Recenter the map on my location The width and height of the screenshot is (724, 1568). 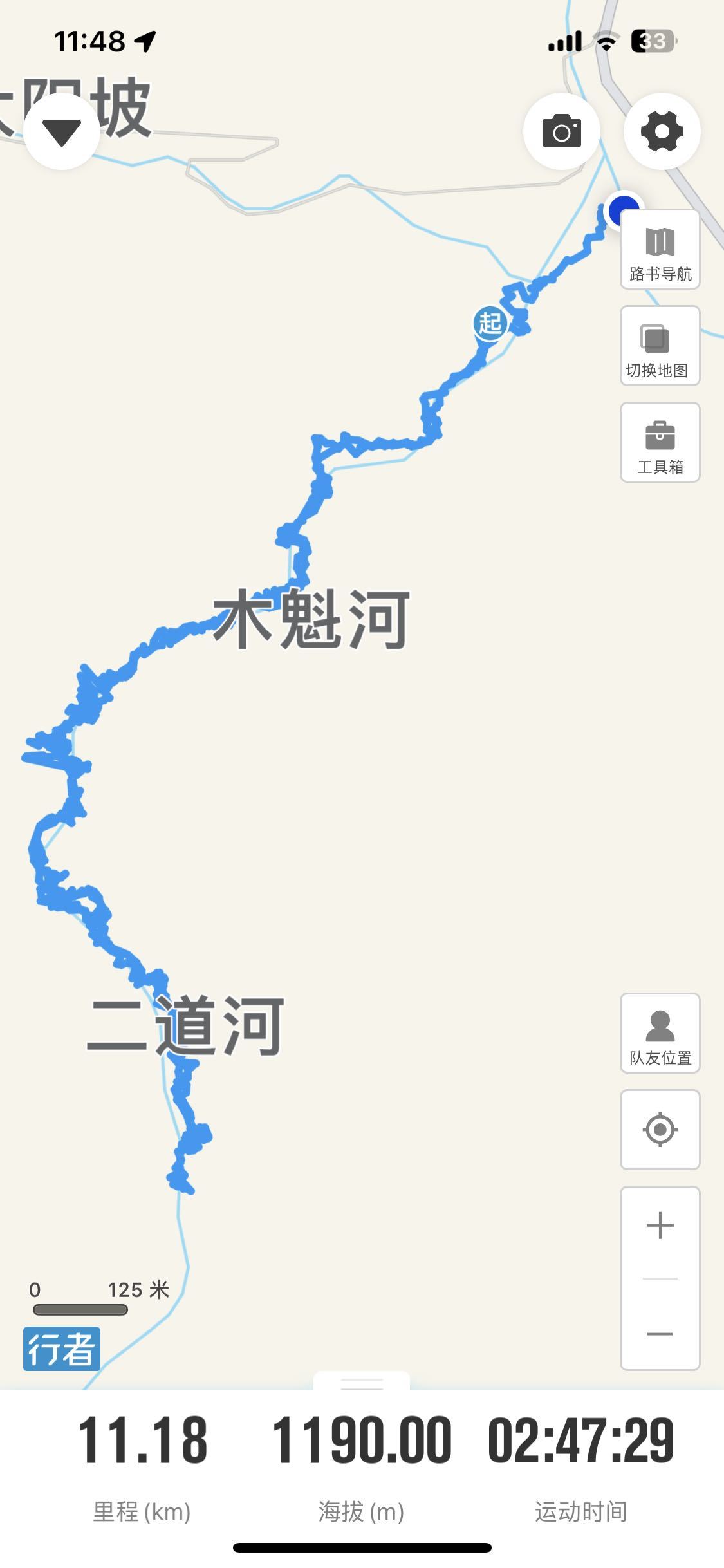660,1130
